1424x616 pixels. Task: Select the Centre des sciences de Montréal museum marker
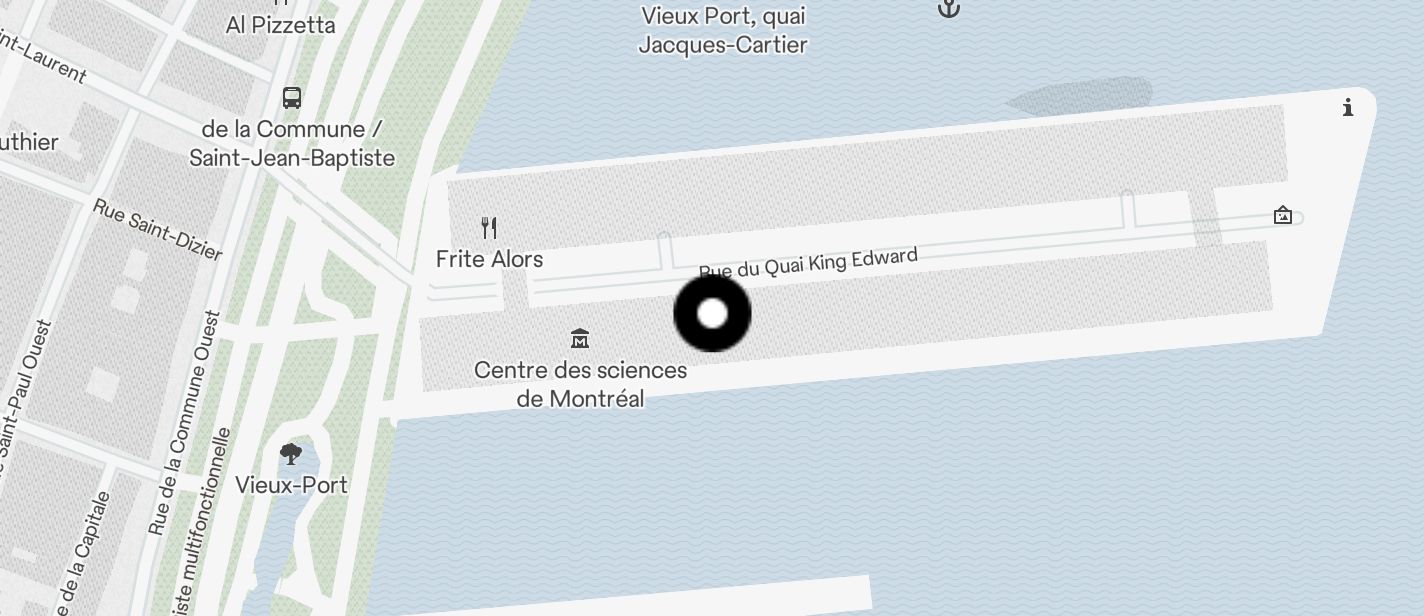[579, 338]
